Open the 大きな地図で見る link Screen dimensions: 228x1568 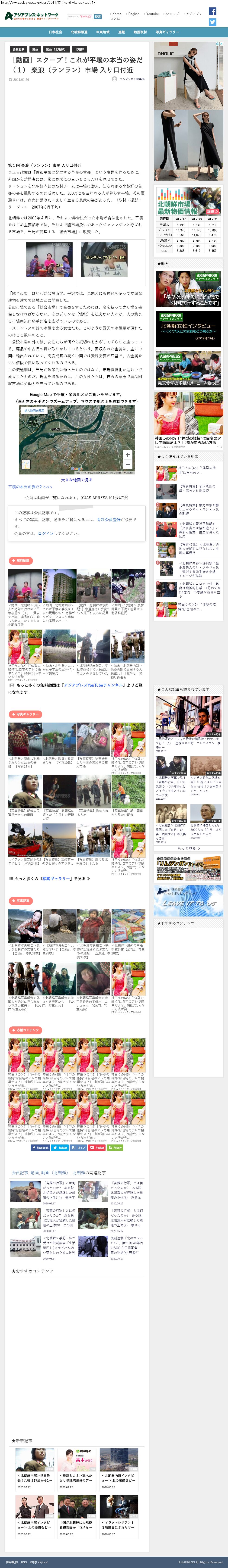[x=77, y=480]
